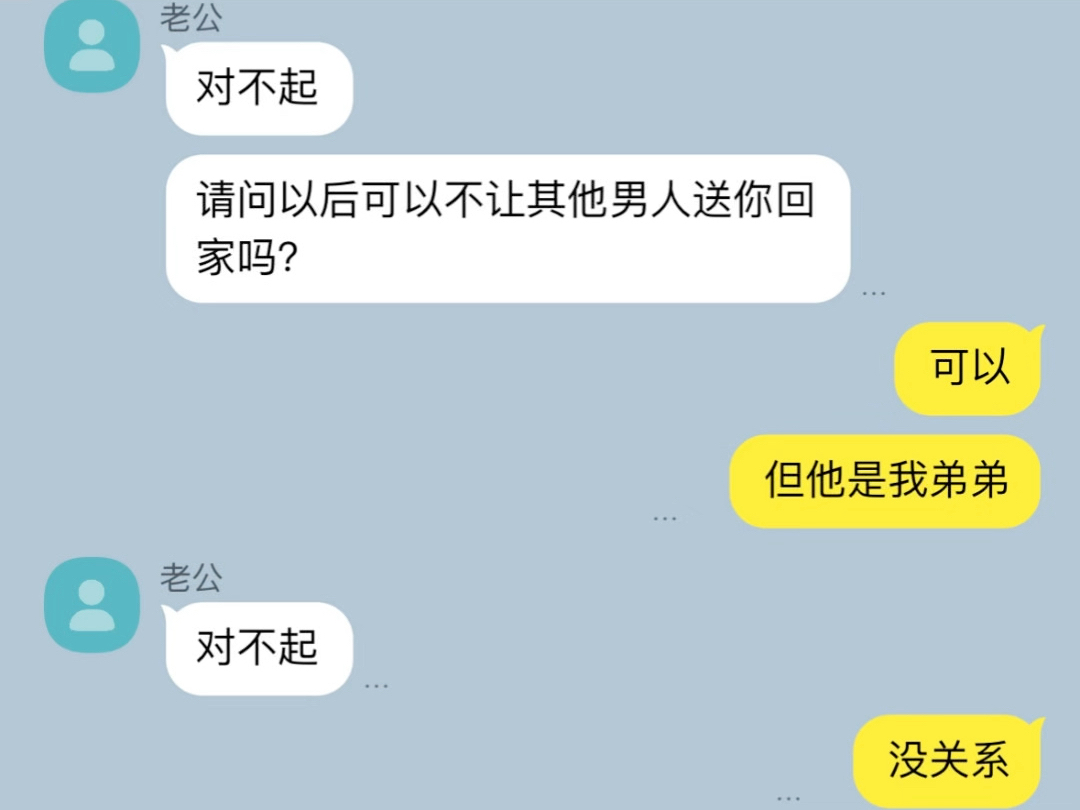Image resolution: width=1080 pixels, height=810 pixels.
Task: Open 老公's avatar beside the first 对不起 message
Action: pyautogui.click(x=92, y=46)
